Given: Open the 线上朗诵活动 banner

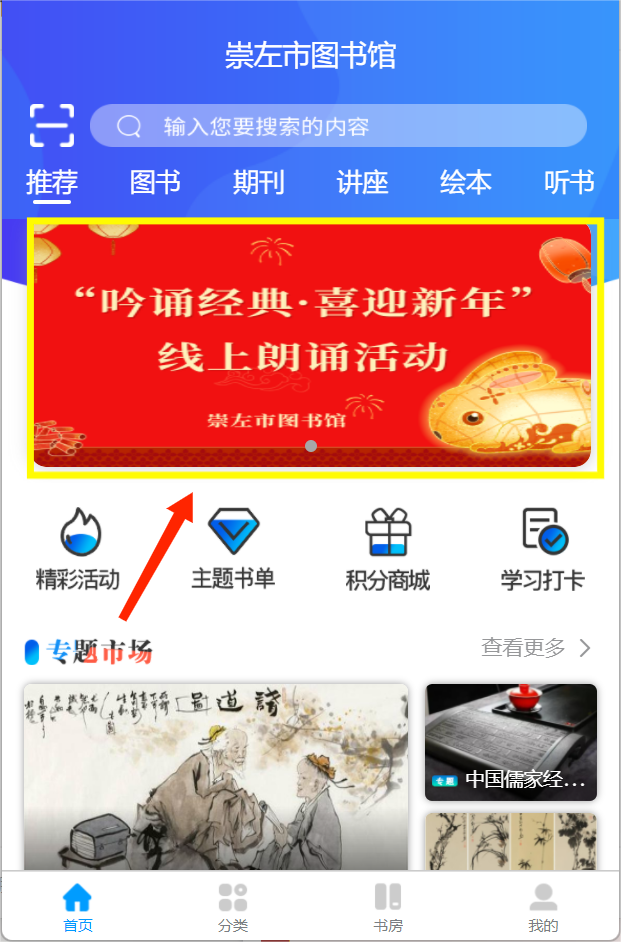Looking at the screenshot, I should click(312, 345).
